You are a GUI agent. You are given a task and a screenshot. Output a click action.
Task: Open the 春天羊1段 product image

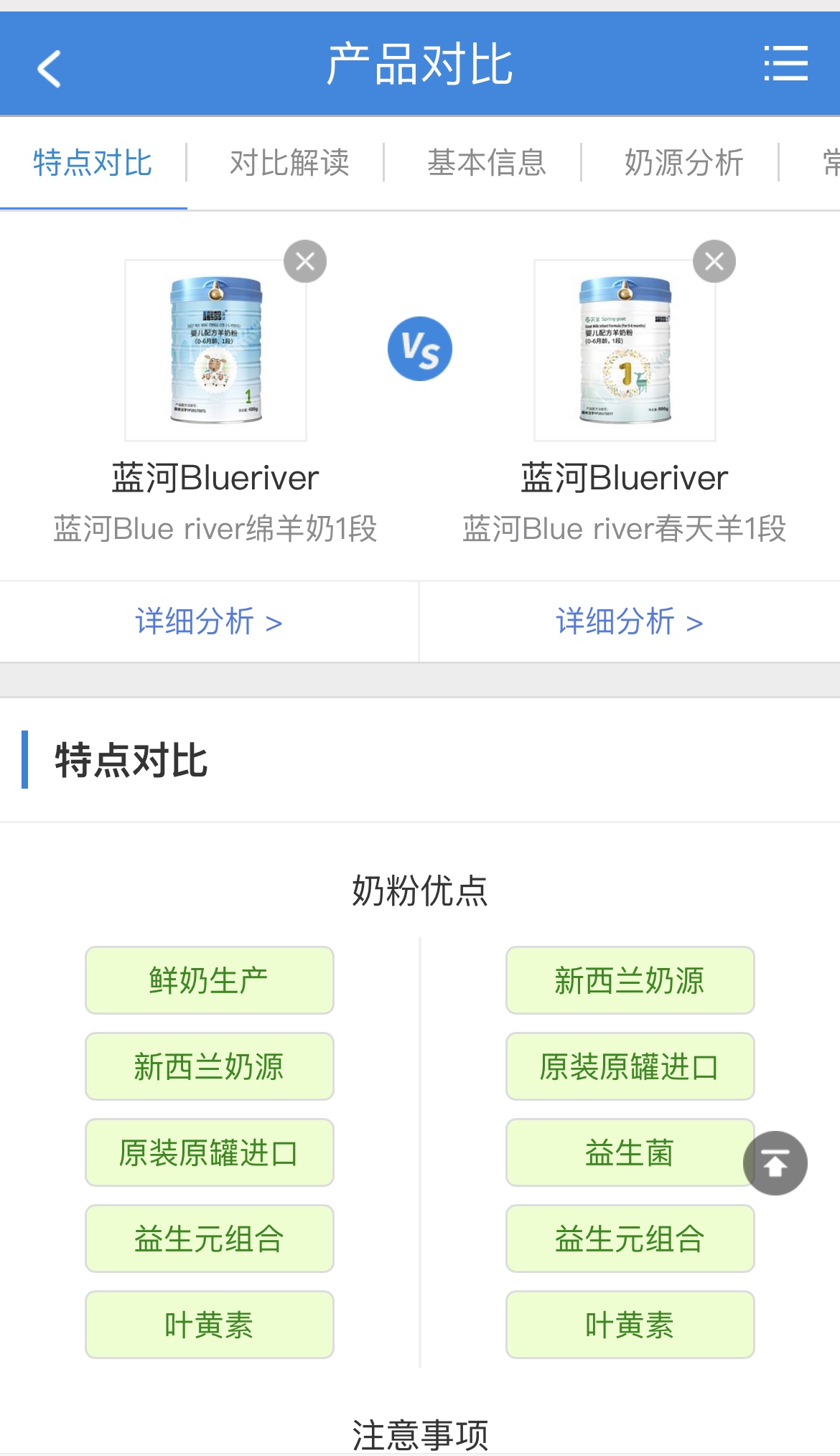(625, 350)
